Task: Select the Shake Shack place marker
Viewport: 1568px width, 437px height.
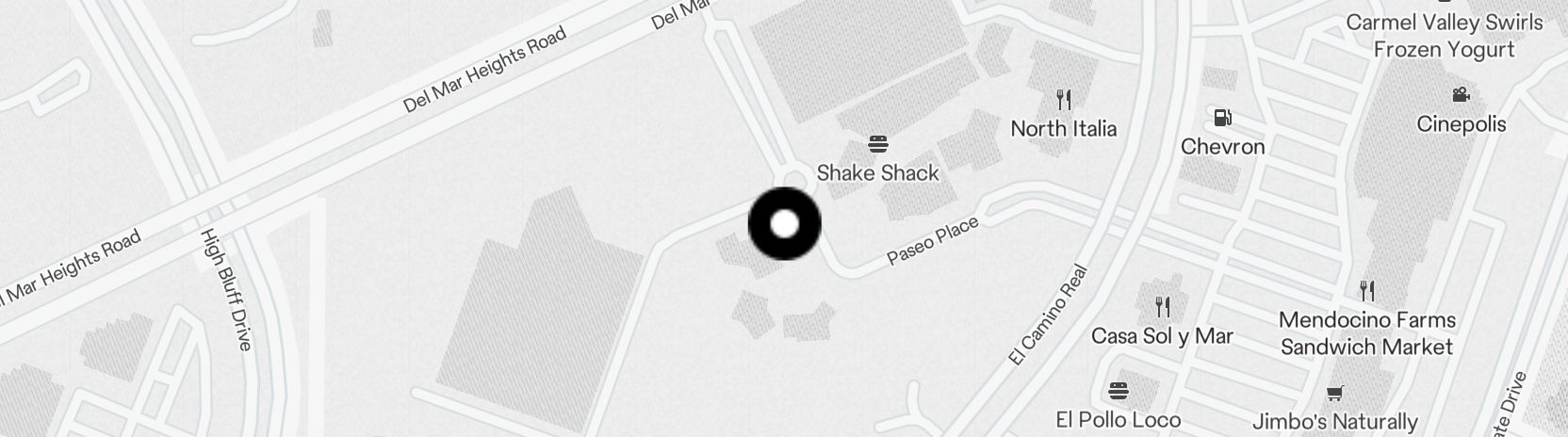Action: click(x=877, y=145)
